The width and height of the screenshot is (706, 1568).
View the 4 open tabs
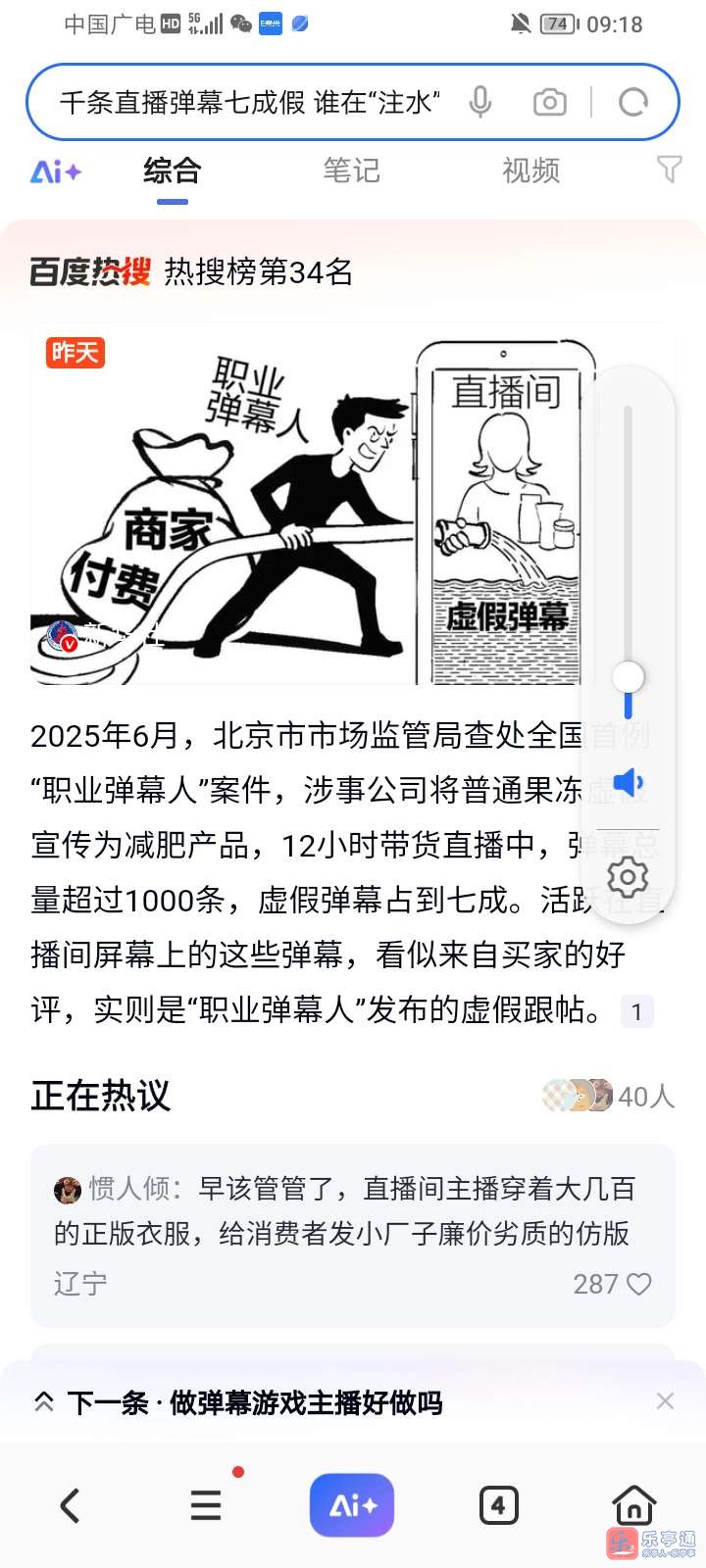498,1505
